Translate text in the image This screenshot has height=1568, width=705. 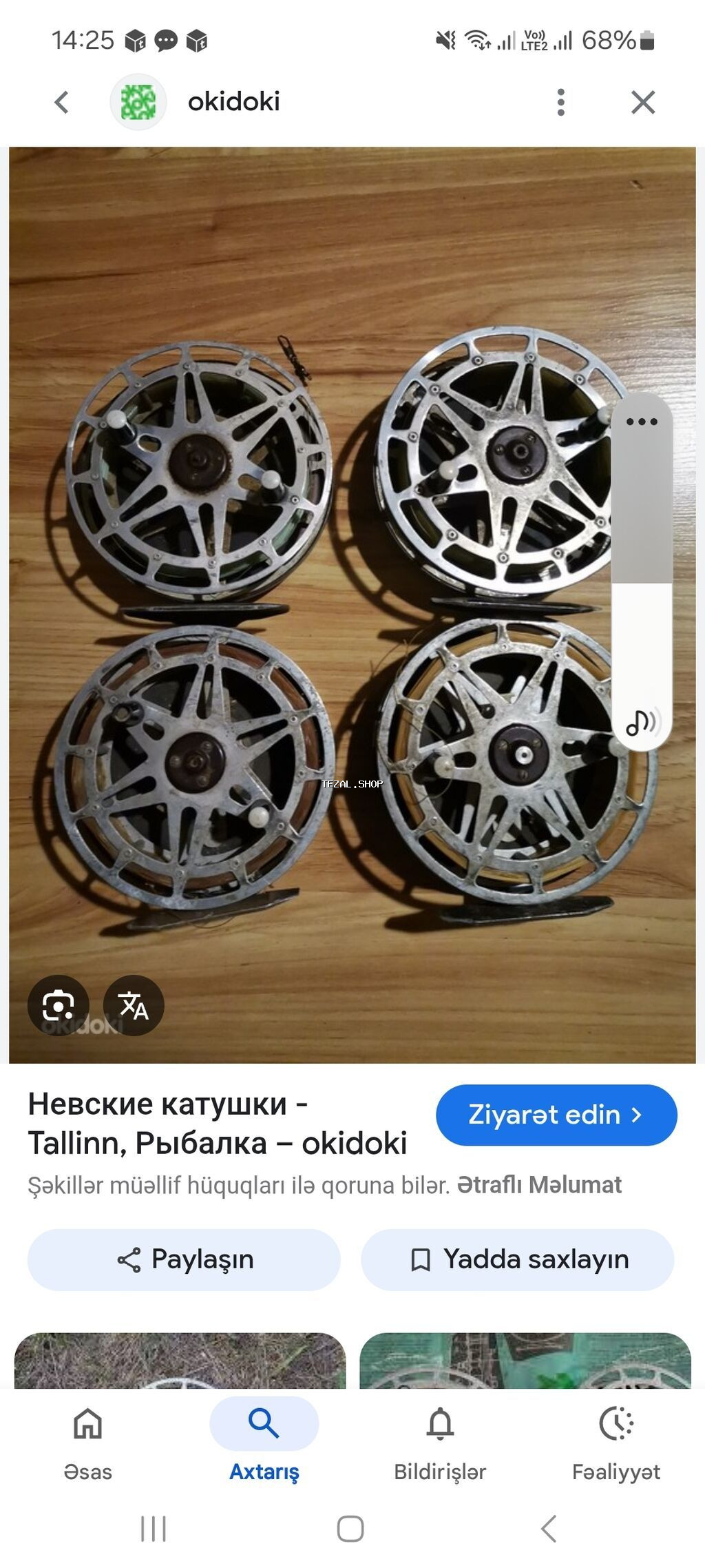[134, 1006]
